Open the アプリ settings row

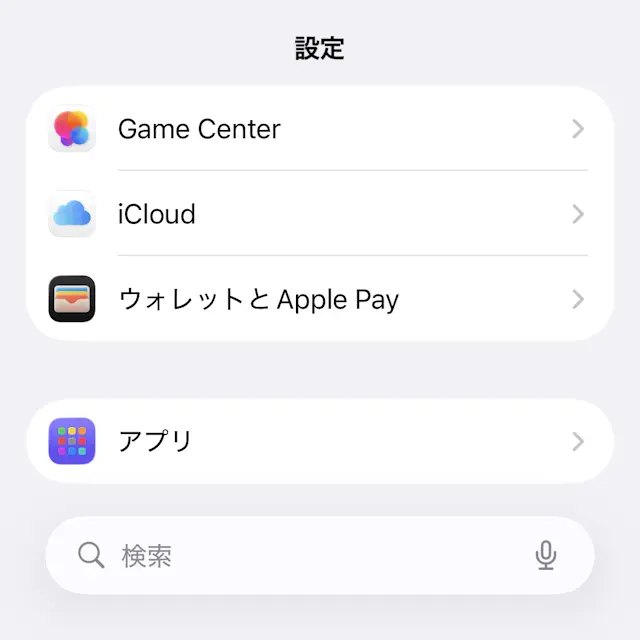(x=318, y=441)
